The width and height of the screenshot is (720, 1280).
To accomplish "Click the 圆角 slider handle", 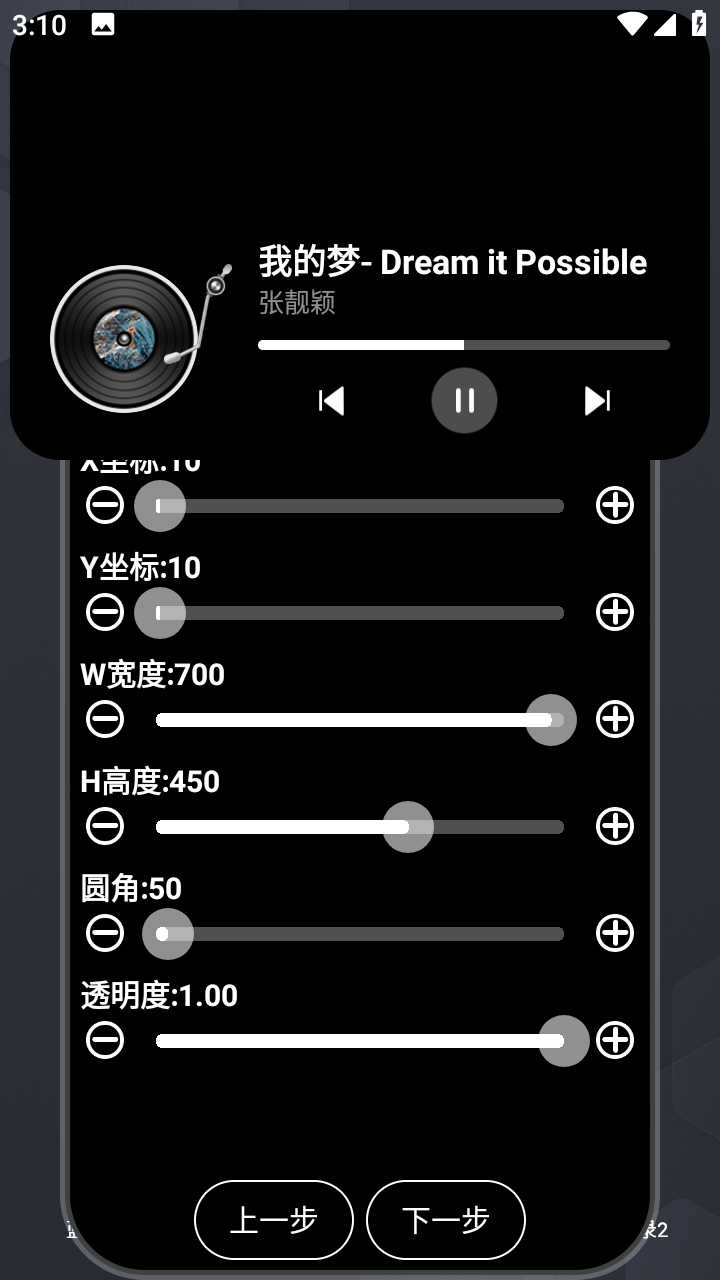I will click(x=168, y=933).
